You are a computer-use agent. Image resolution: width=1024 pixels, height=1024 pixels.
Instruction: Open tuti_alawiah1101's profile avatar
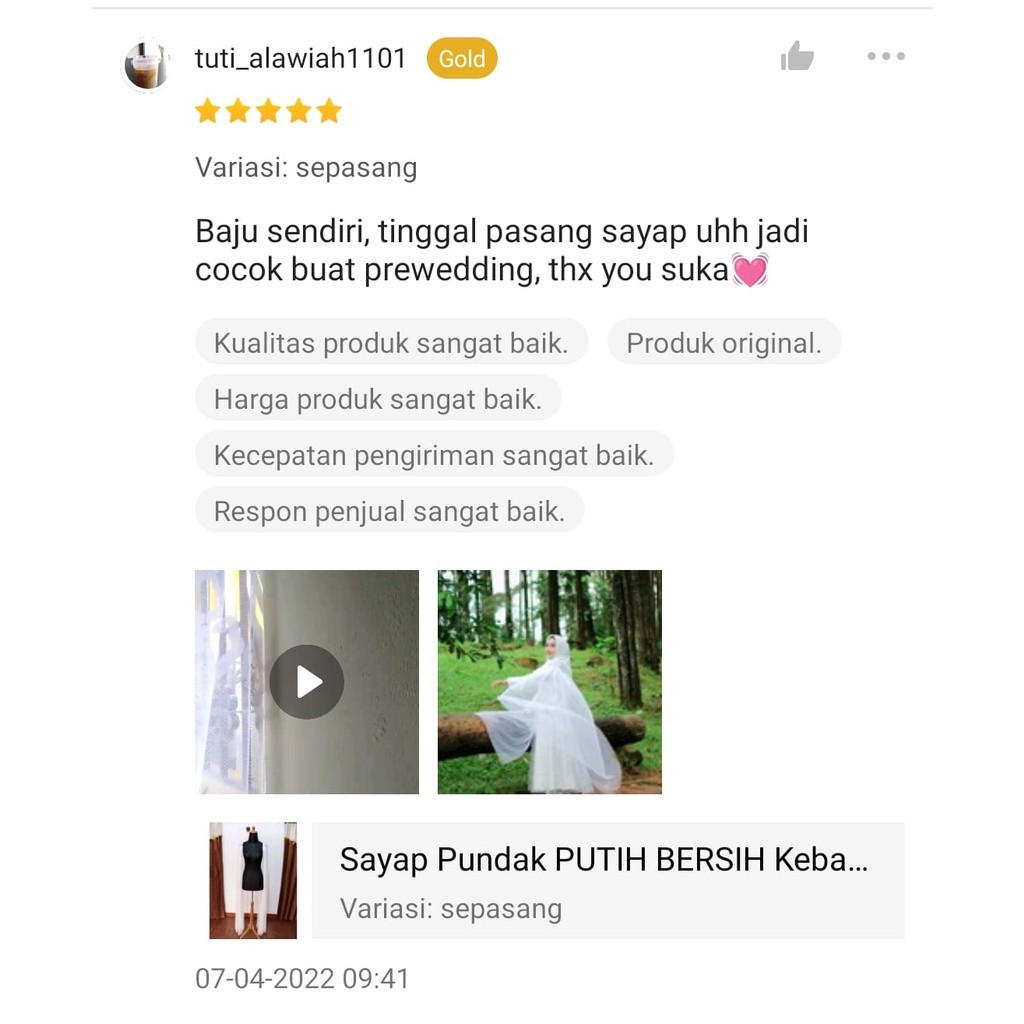(x=146, y=66)
